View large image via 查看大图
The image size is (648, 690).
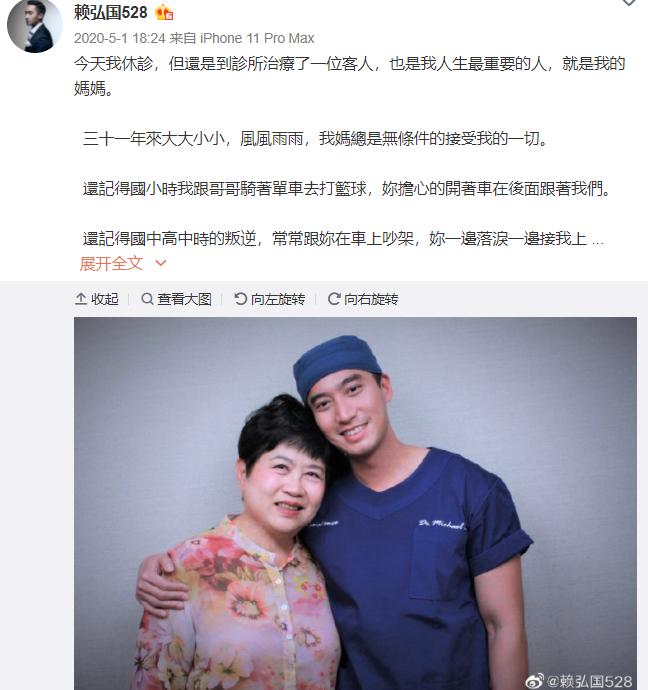(x=176, y=299)
